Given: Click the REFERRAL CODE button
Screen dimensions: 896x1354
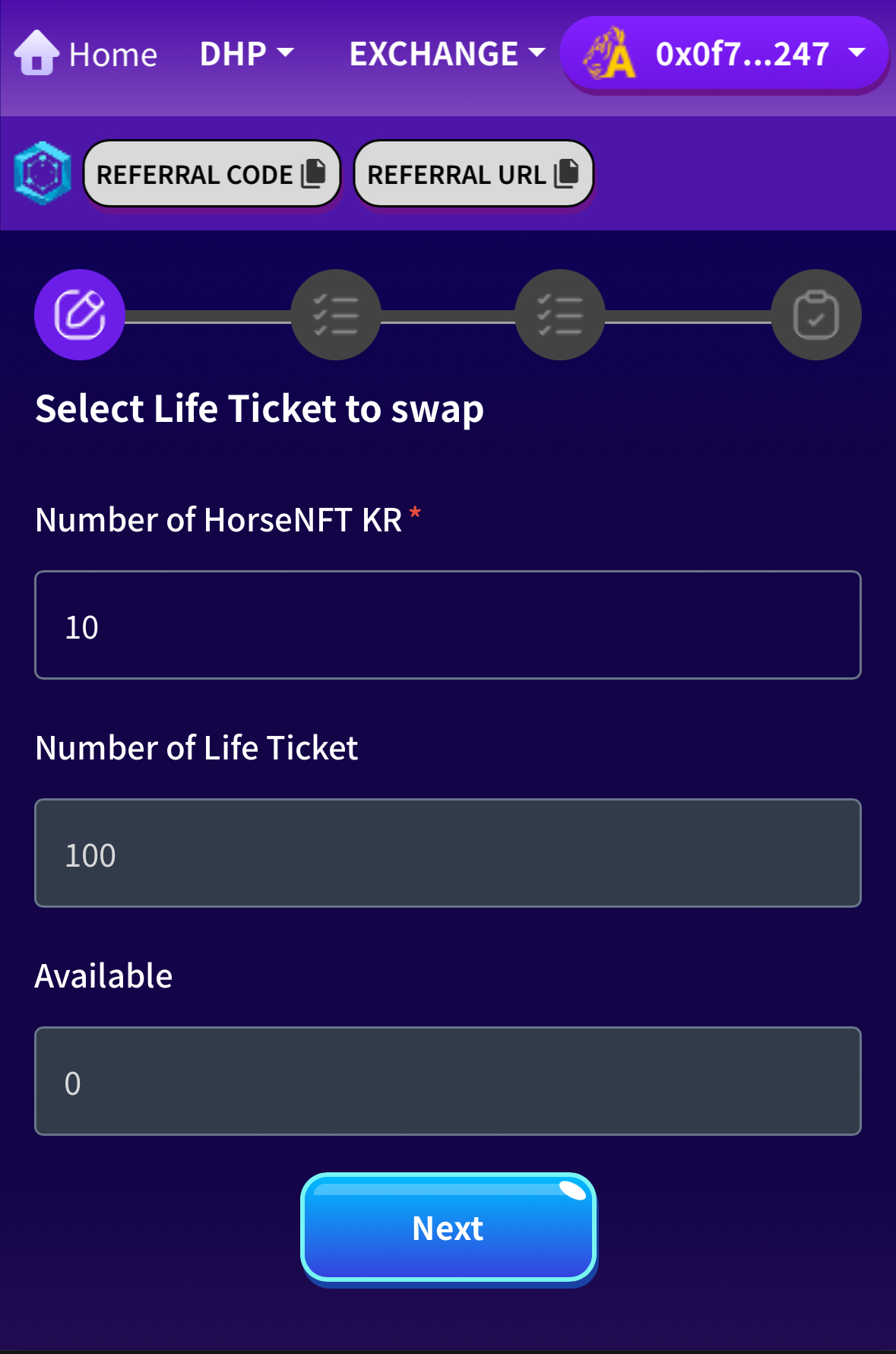Looking at the screenshot, I should point(211,173).
